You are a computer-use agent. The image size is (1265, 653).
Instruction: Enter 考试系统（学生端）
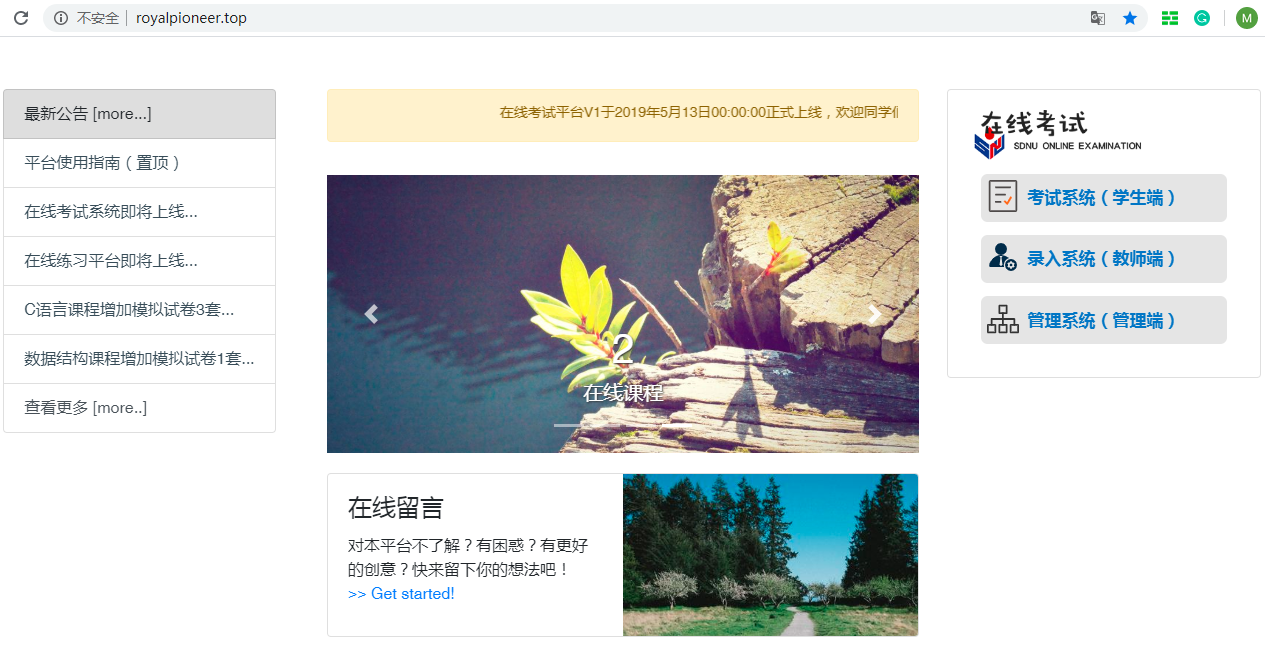[x=1102, y=198]
